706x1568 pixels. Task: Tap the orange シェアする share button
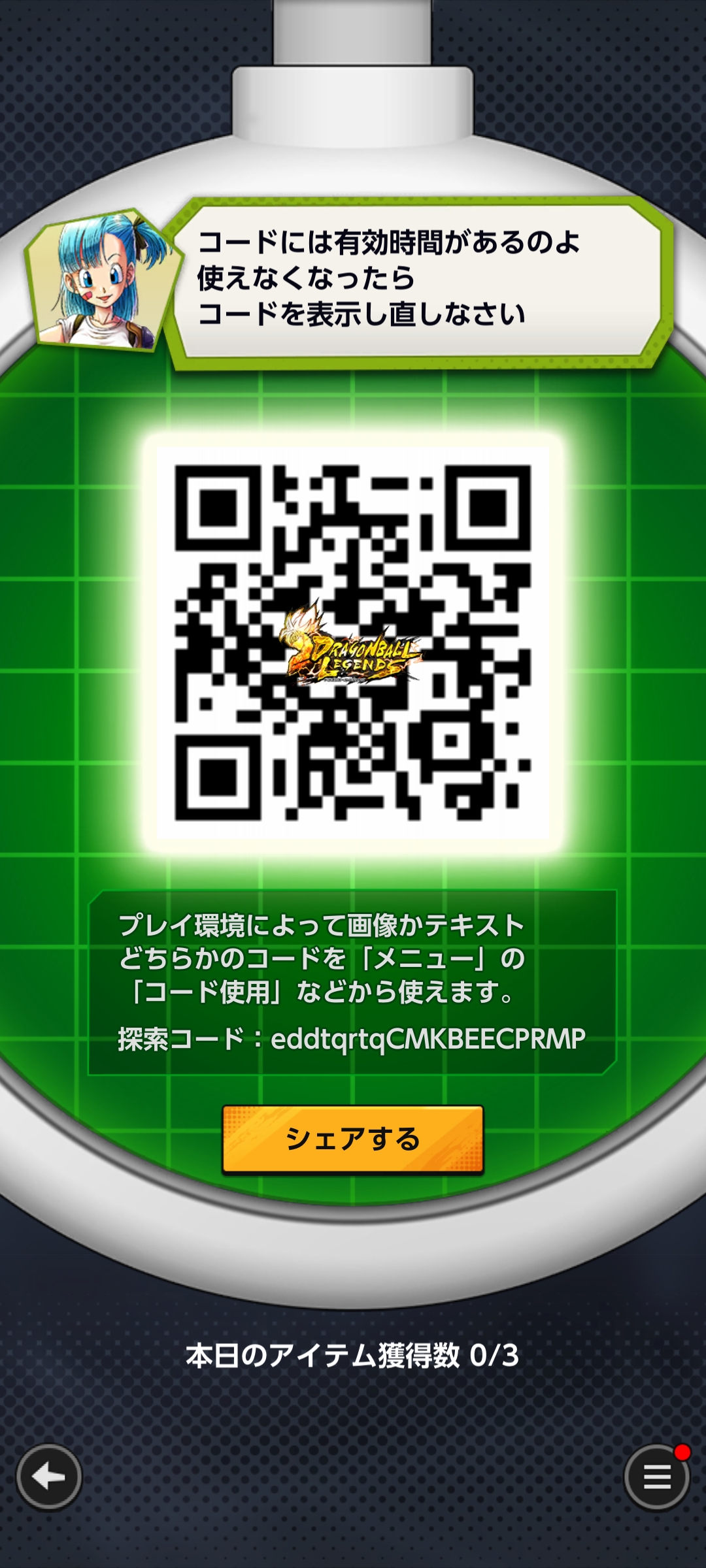(353, 1139)
